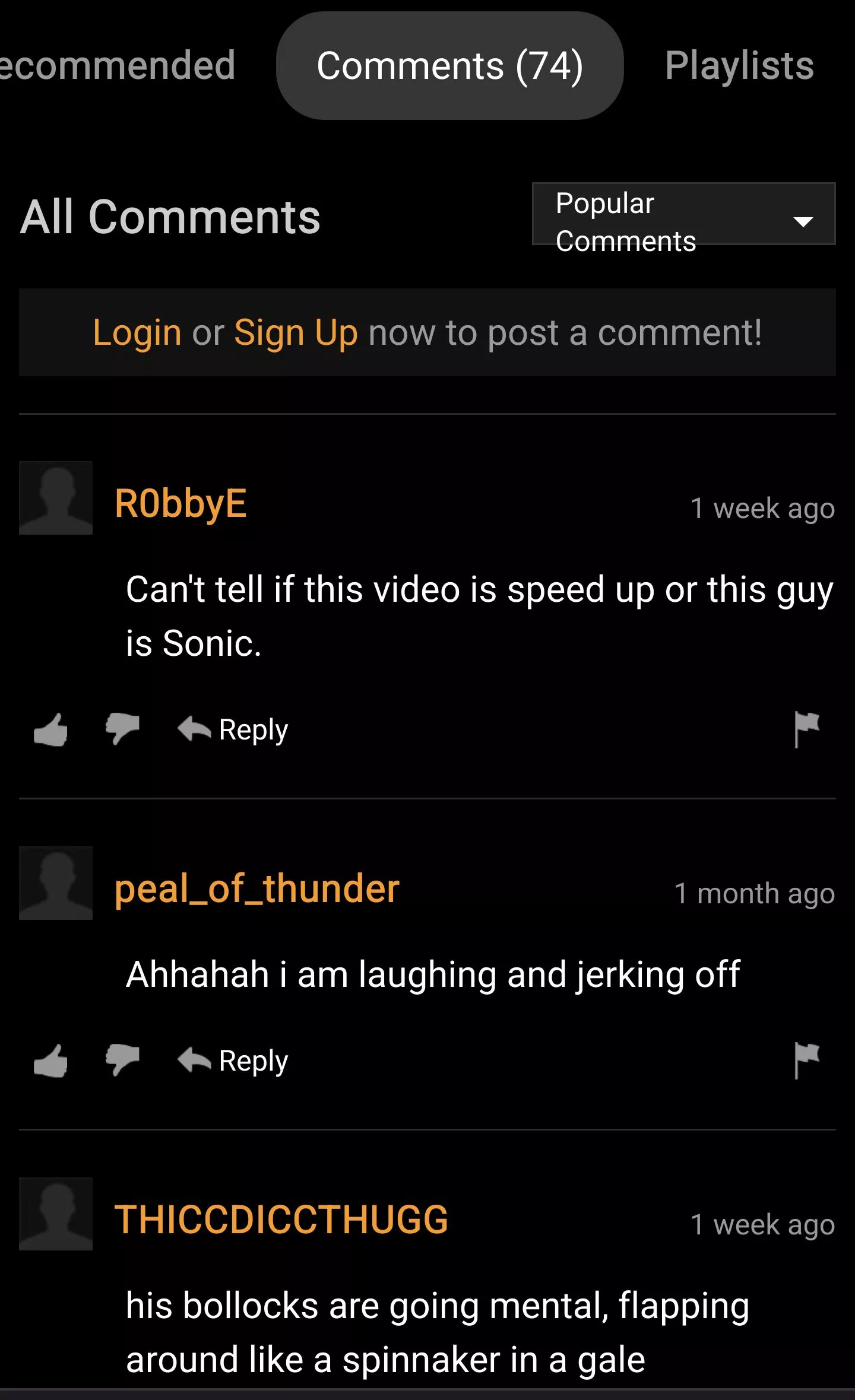Report peal_of_thunder's comment with the flag
Image resolution: width=855 pixels, height=1400 pixels.
tap(806, 1061)
